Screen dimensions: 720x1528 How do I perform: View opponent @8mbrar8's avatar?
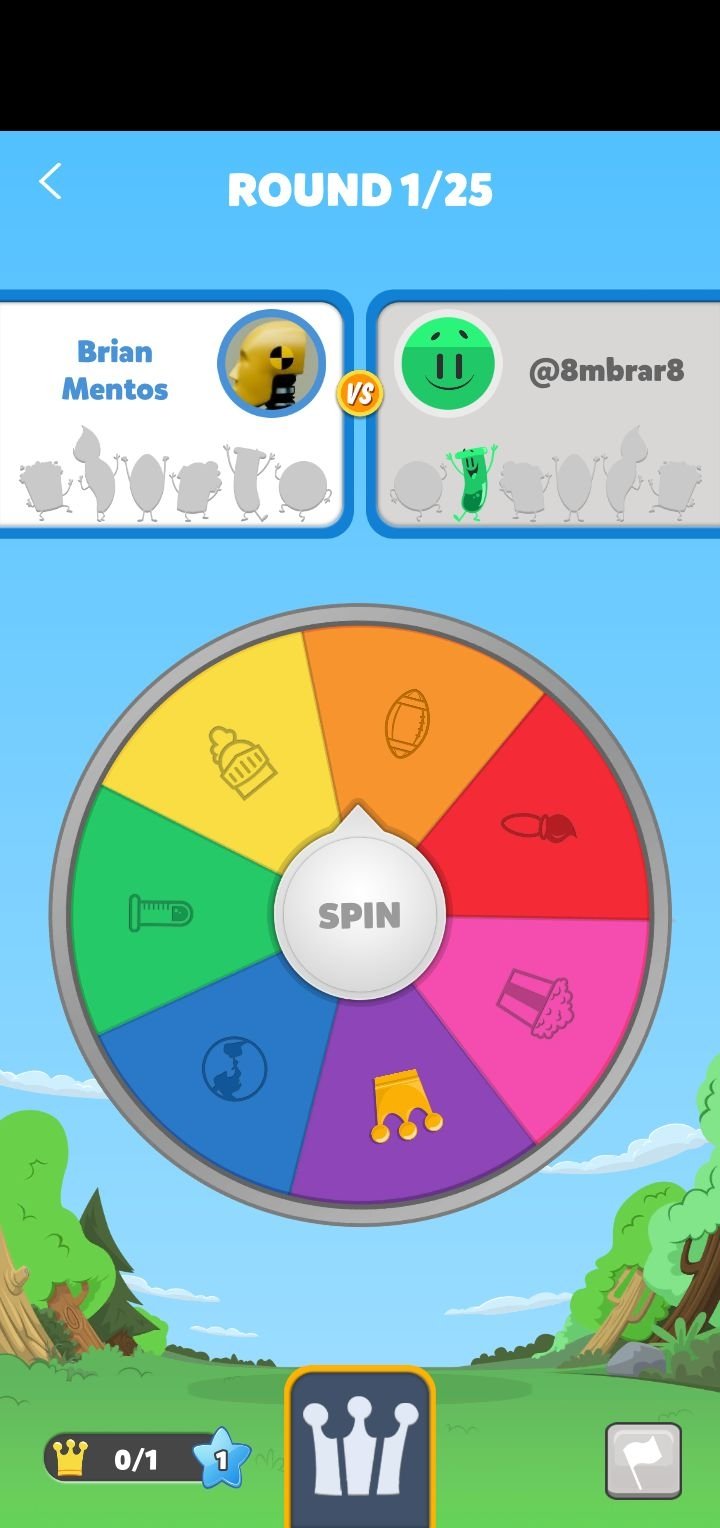447,363
